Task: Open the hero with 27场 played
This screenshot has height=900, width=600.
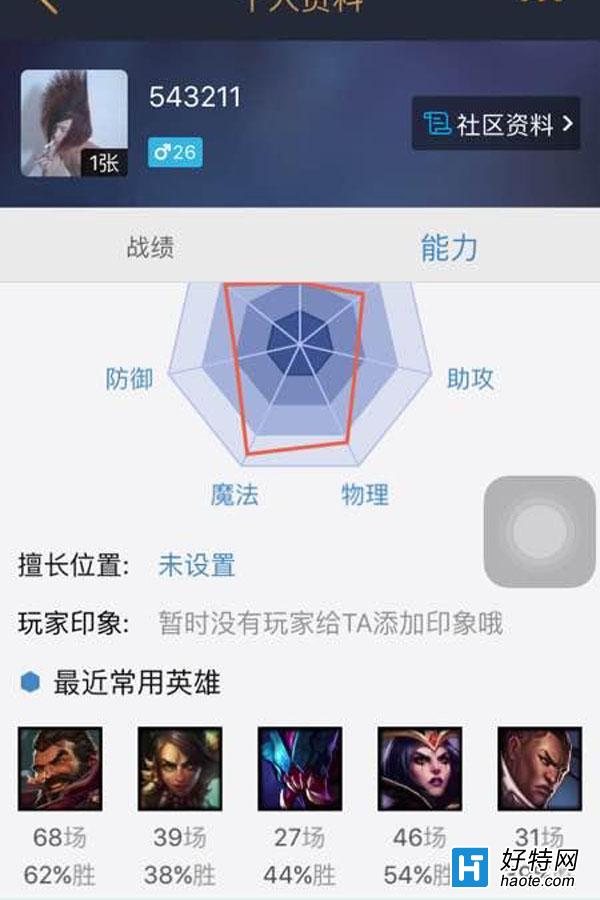Action: tap(300, 768)
